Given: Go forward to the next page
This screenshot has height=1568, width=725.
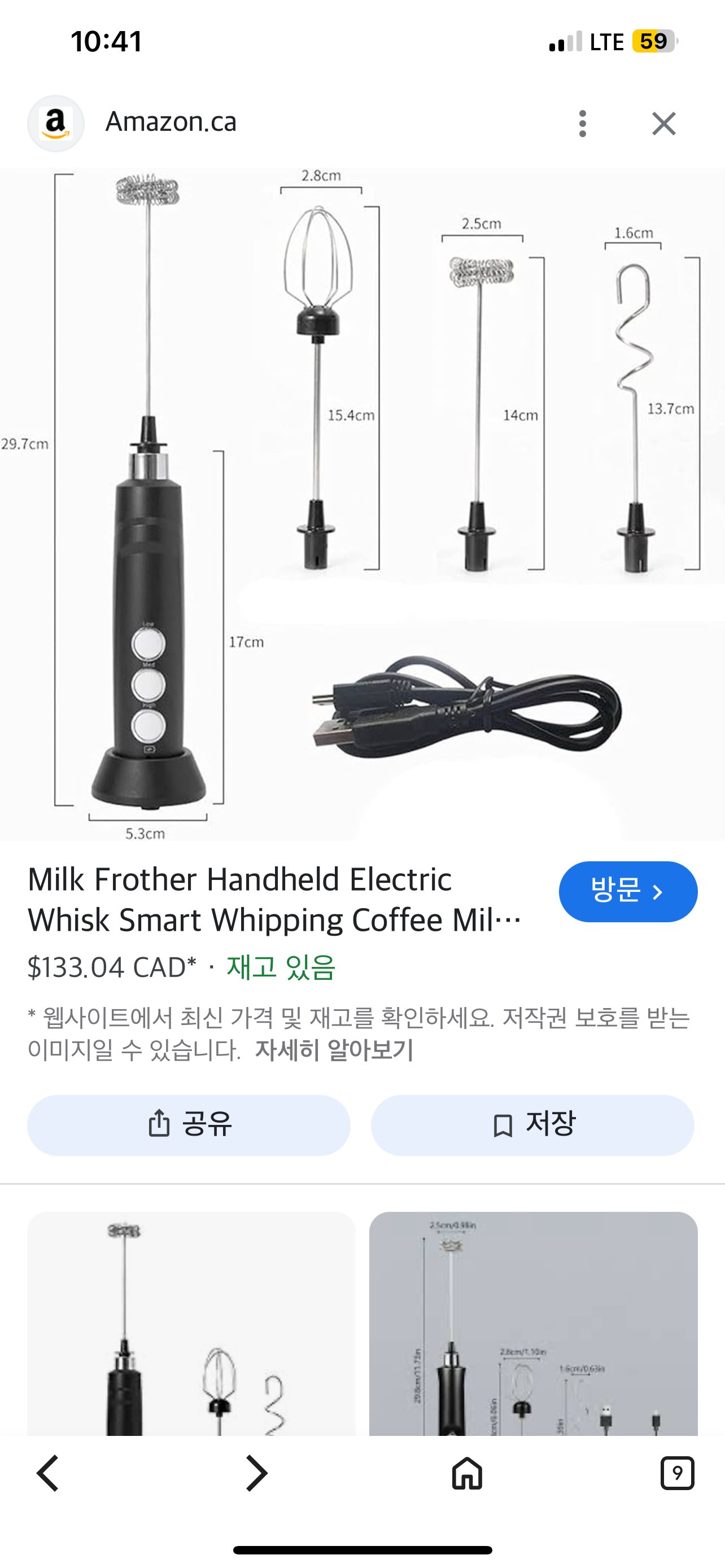Looking at the screenshot, I should [256, 1473].
